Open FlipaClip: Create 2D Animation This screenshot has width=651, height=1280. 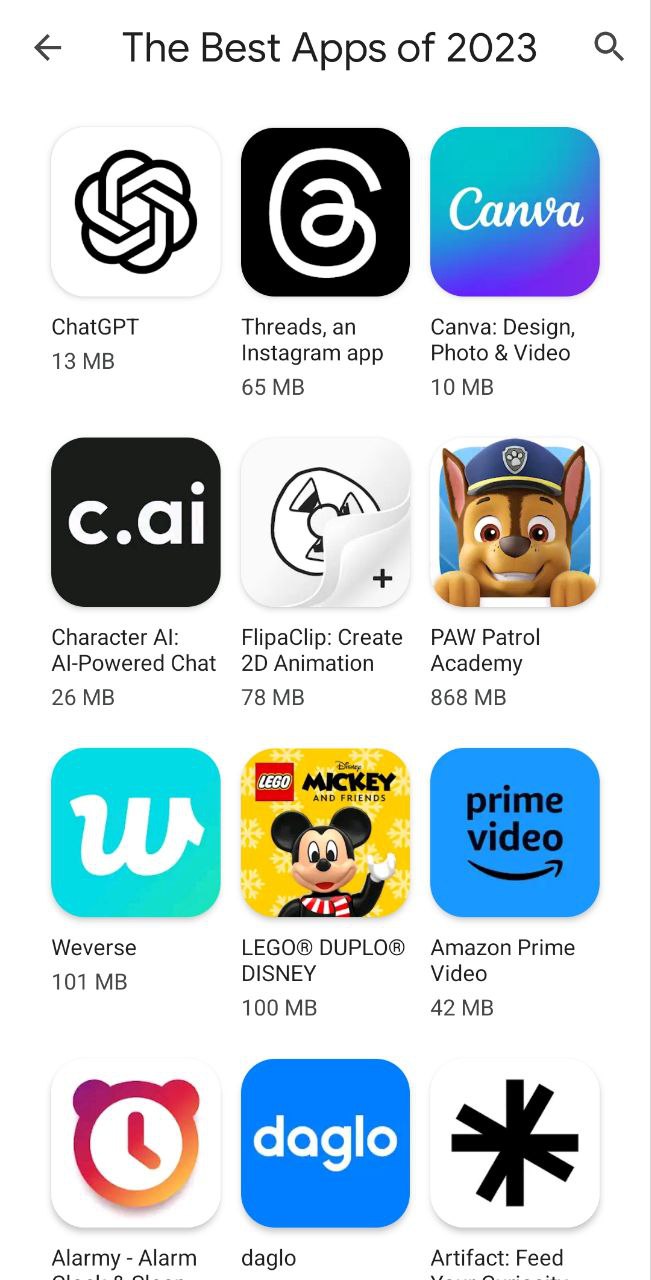click(325, 522)
